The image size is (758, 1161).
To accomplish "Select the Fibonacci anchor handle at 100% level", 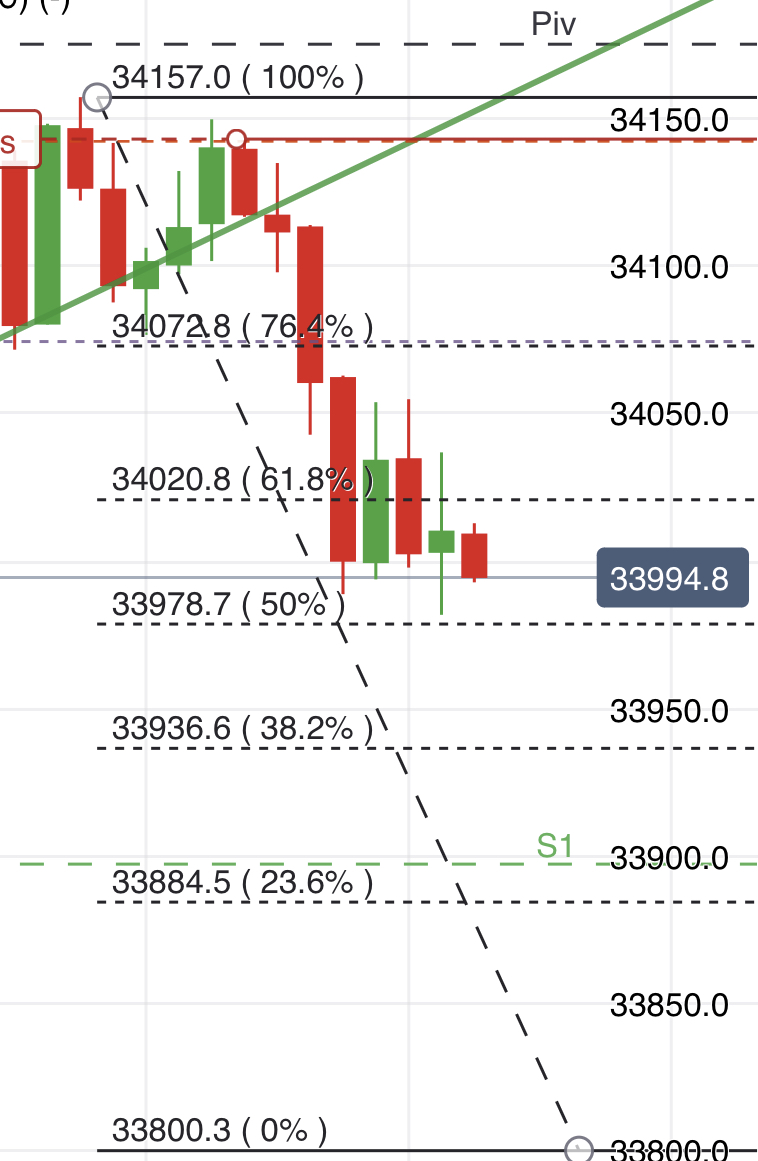I will click(96, 98).
